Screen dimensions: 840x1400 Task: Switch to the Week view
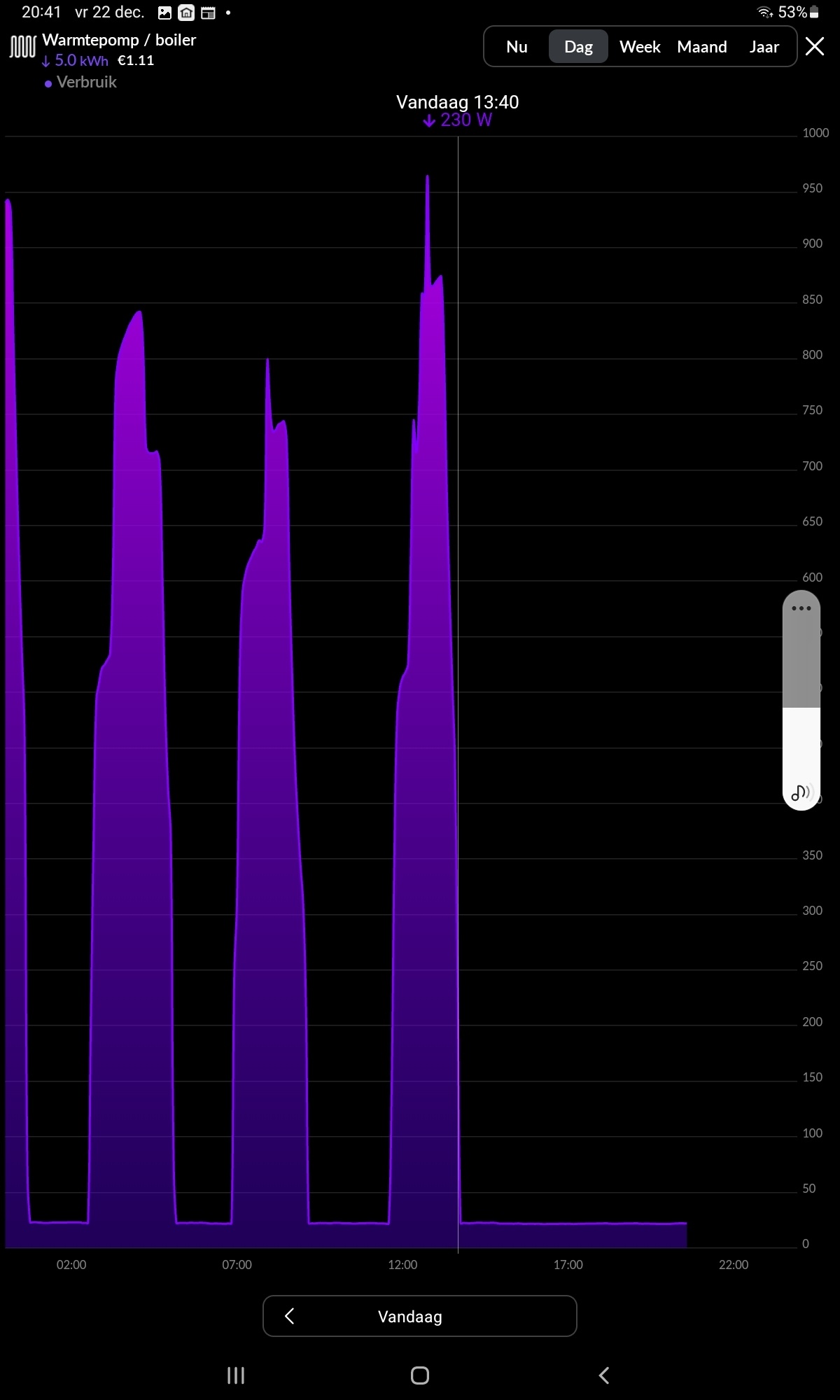coord(640,47)
